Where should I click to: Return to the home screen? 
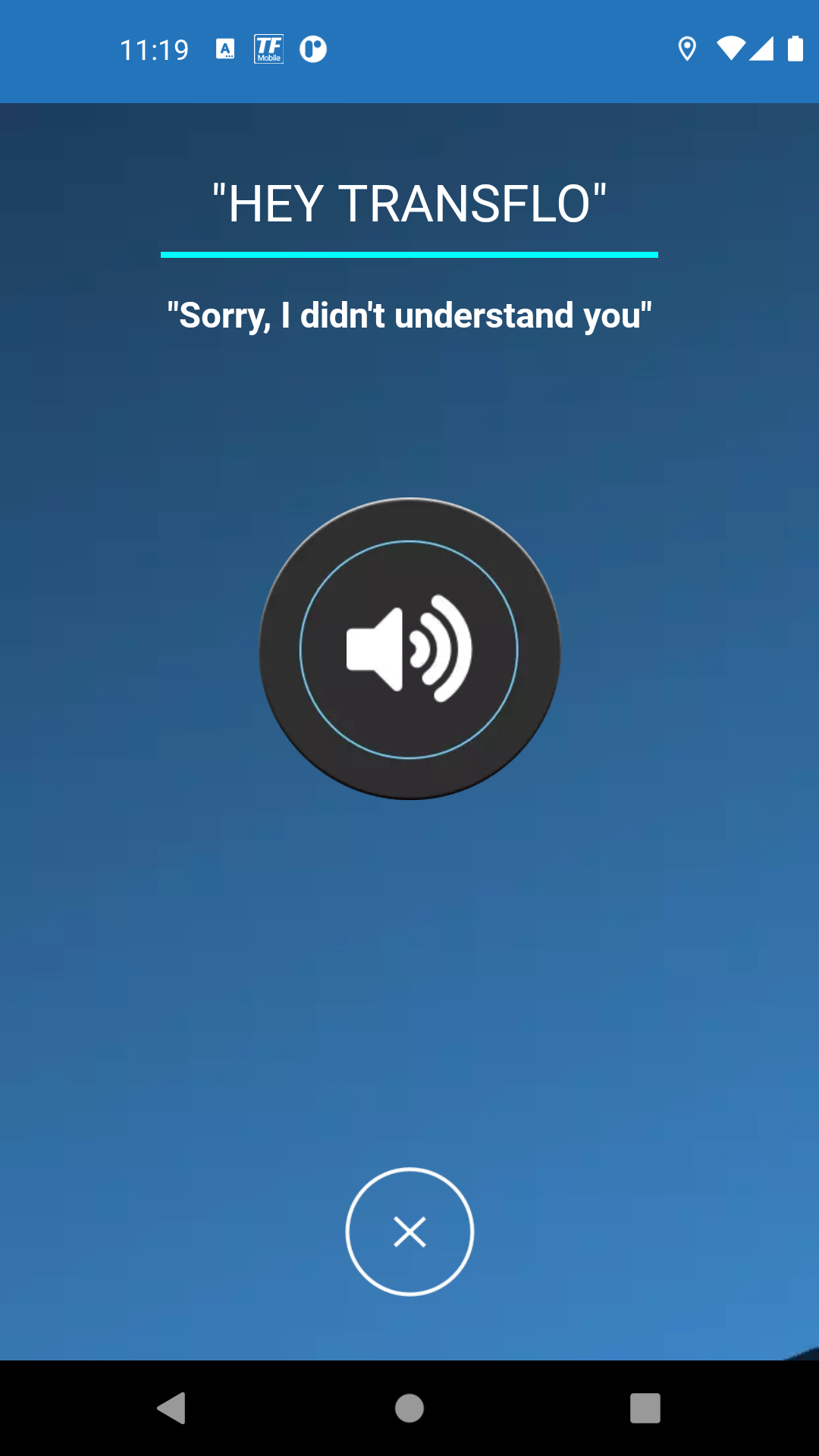409,1408
